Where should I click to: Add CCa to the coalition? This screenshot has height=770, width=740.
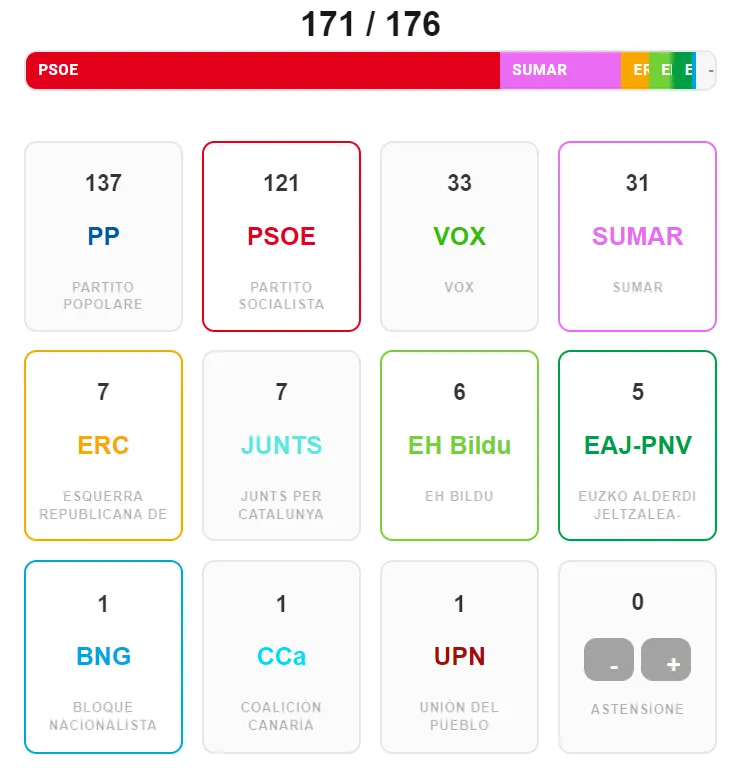click(281, 656)
